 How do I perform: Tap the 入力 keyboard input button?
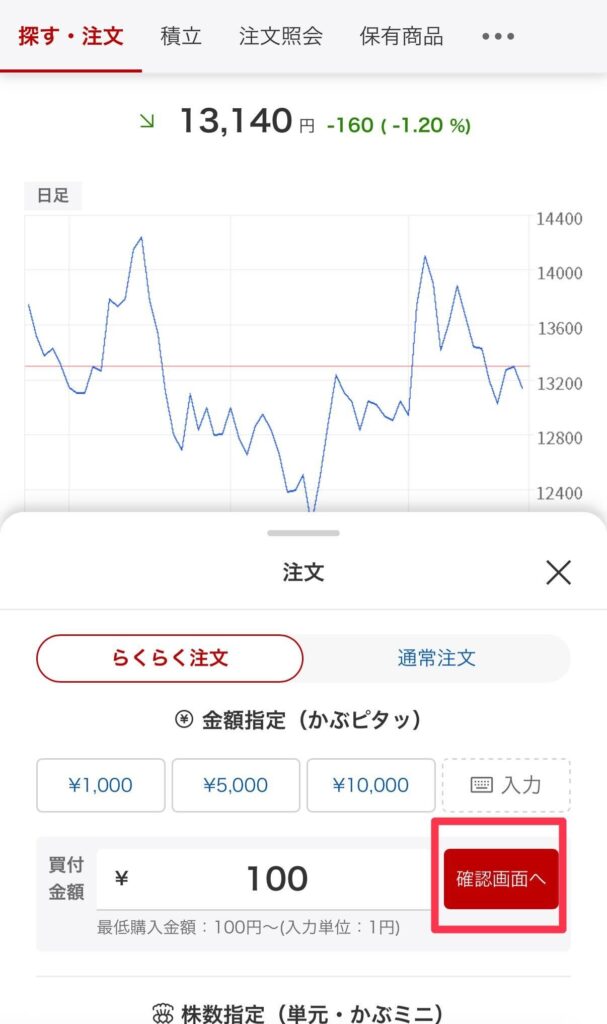506,785
